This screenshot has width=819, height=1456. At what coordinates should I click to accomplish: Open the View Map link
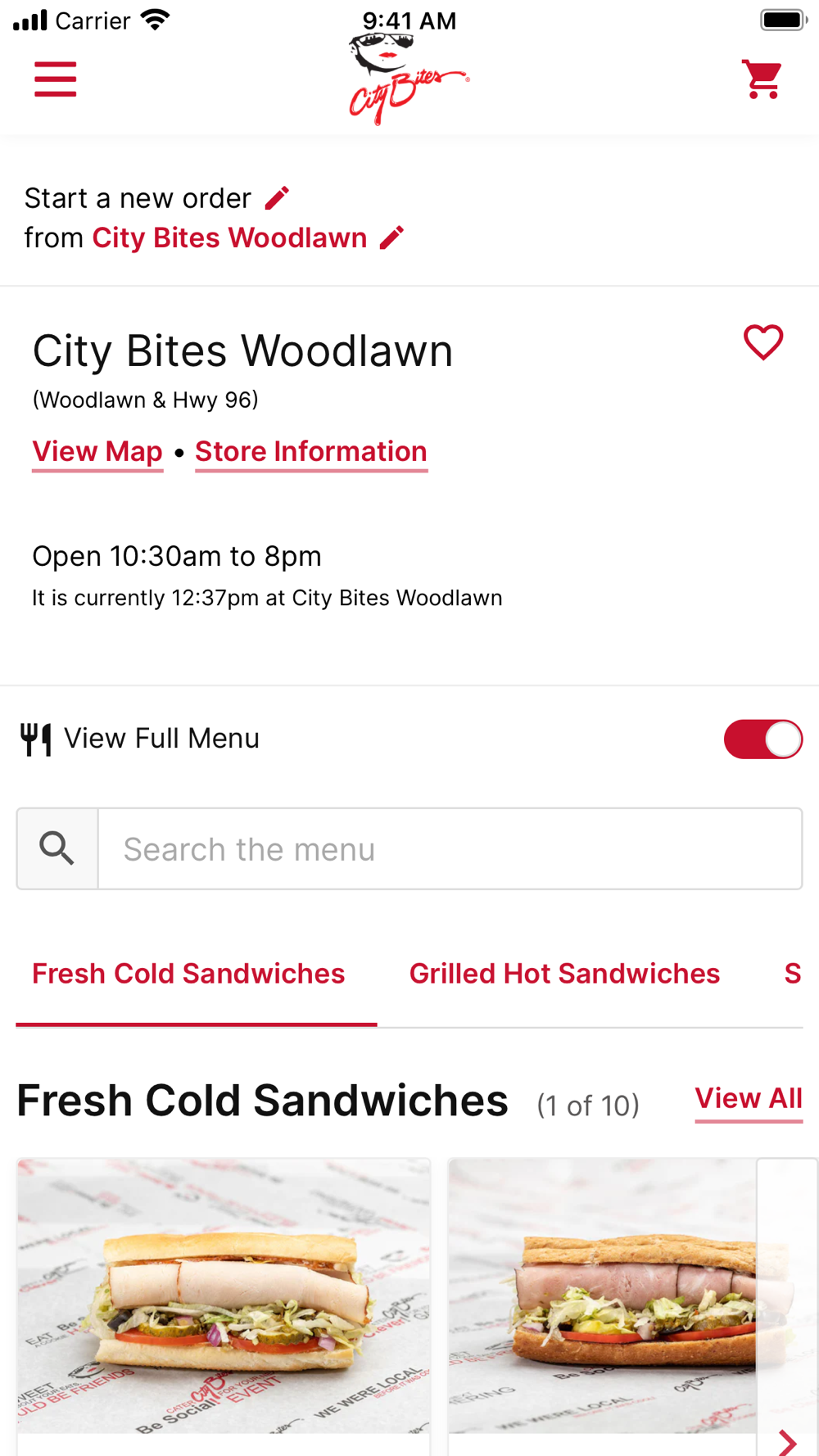[x=97, y=451]
